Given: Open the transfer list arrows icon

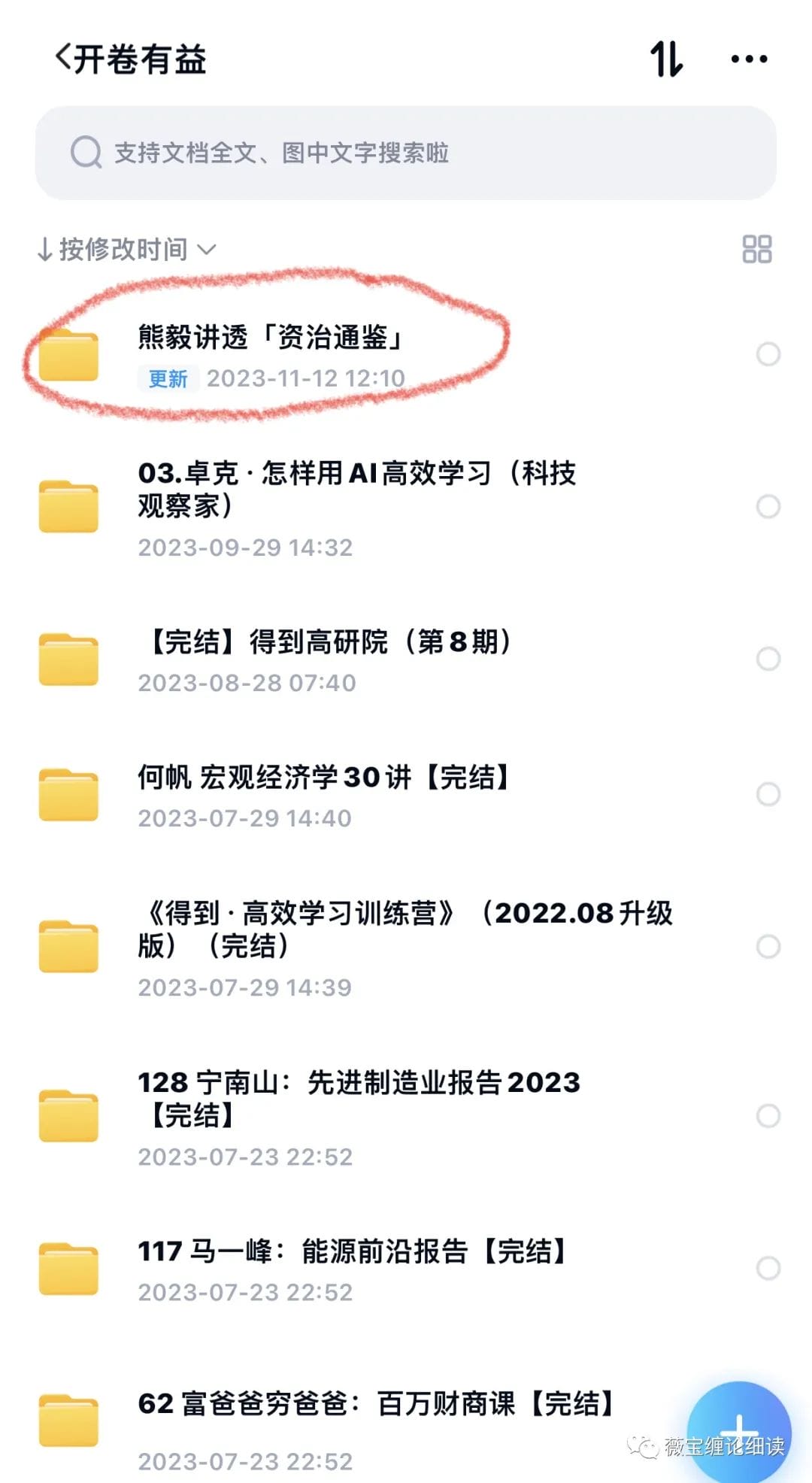Looking at the screenshot, I should [x=667, y=59].
